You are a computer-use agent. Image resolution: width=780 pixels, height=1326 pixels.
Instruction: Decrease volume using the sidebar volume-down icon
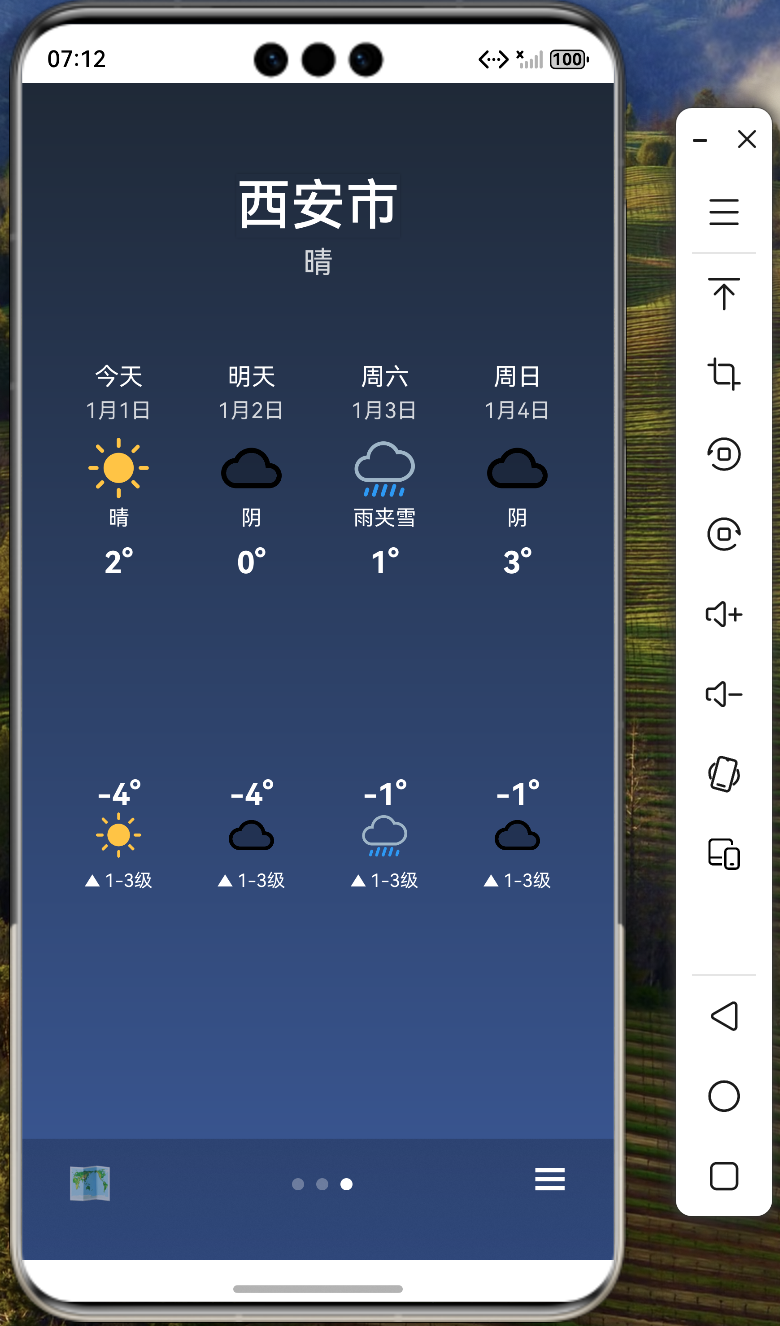click(x=722, y=694)
